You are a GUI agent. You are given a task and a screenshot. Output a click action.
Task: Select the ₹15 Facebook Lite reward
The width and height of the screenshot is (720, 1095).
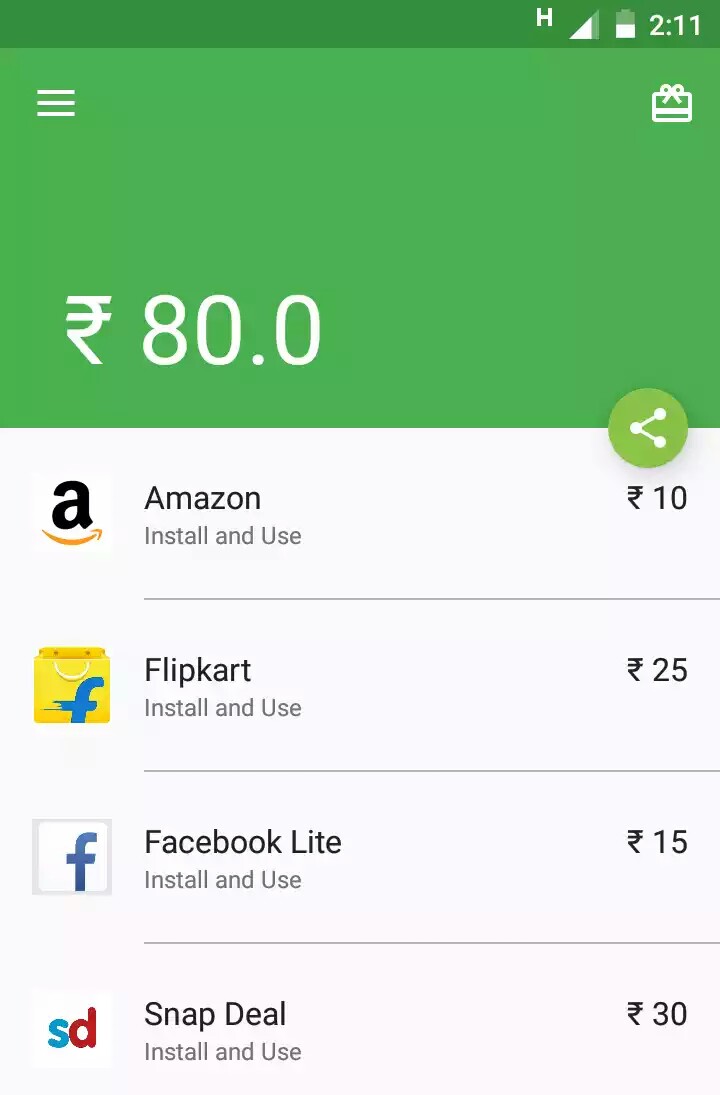pyautogui.click(x=657, y=842)
